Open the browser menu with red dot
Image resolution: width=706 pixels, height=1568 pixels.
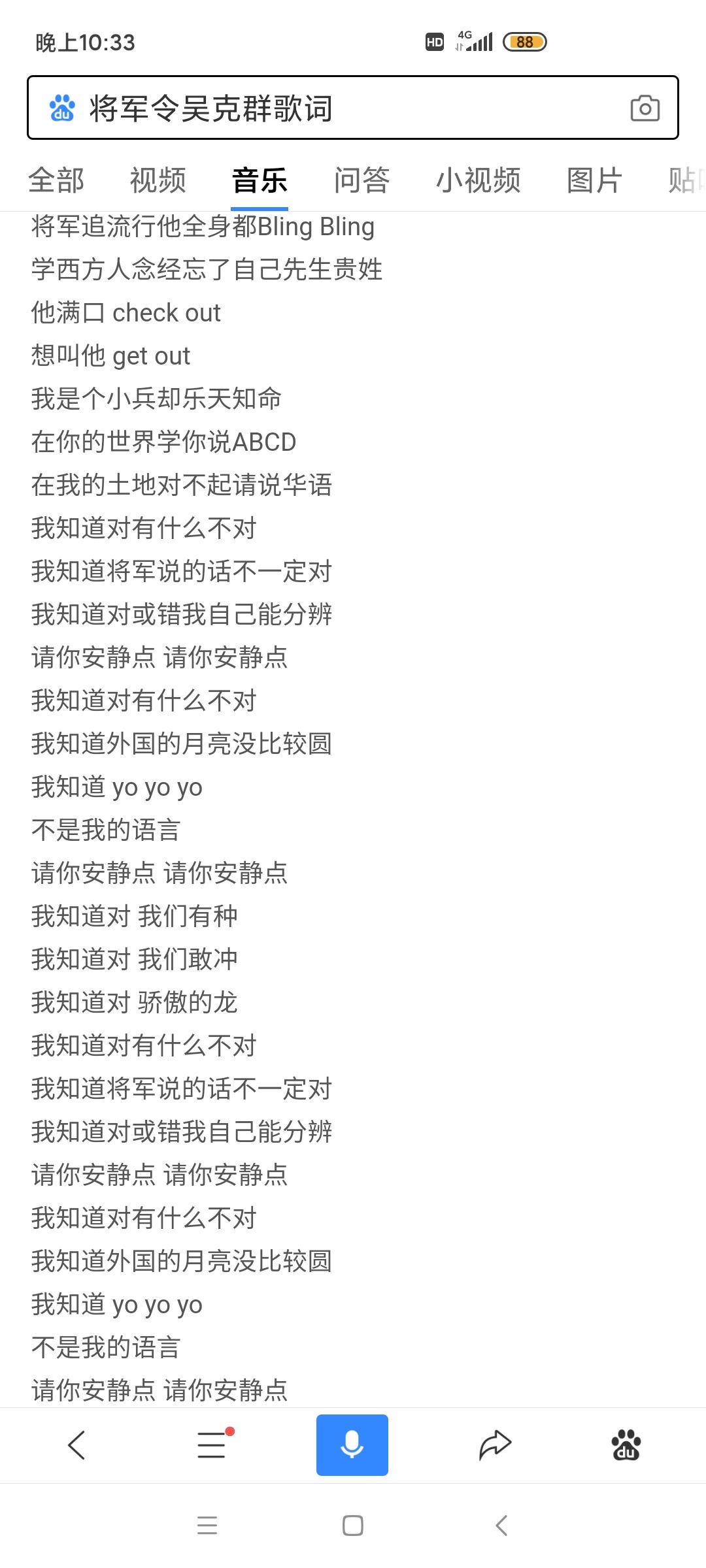click(214, 1444)
